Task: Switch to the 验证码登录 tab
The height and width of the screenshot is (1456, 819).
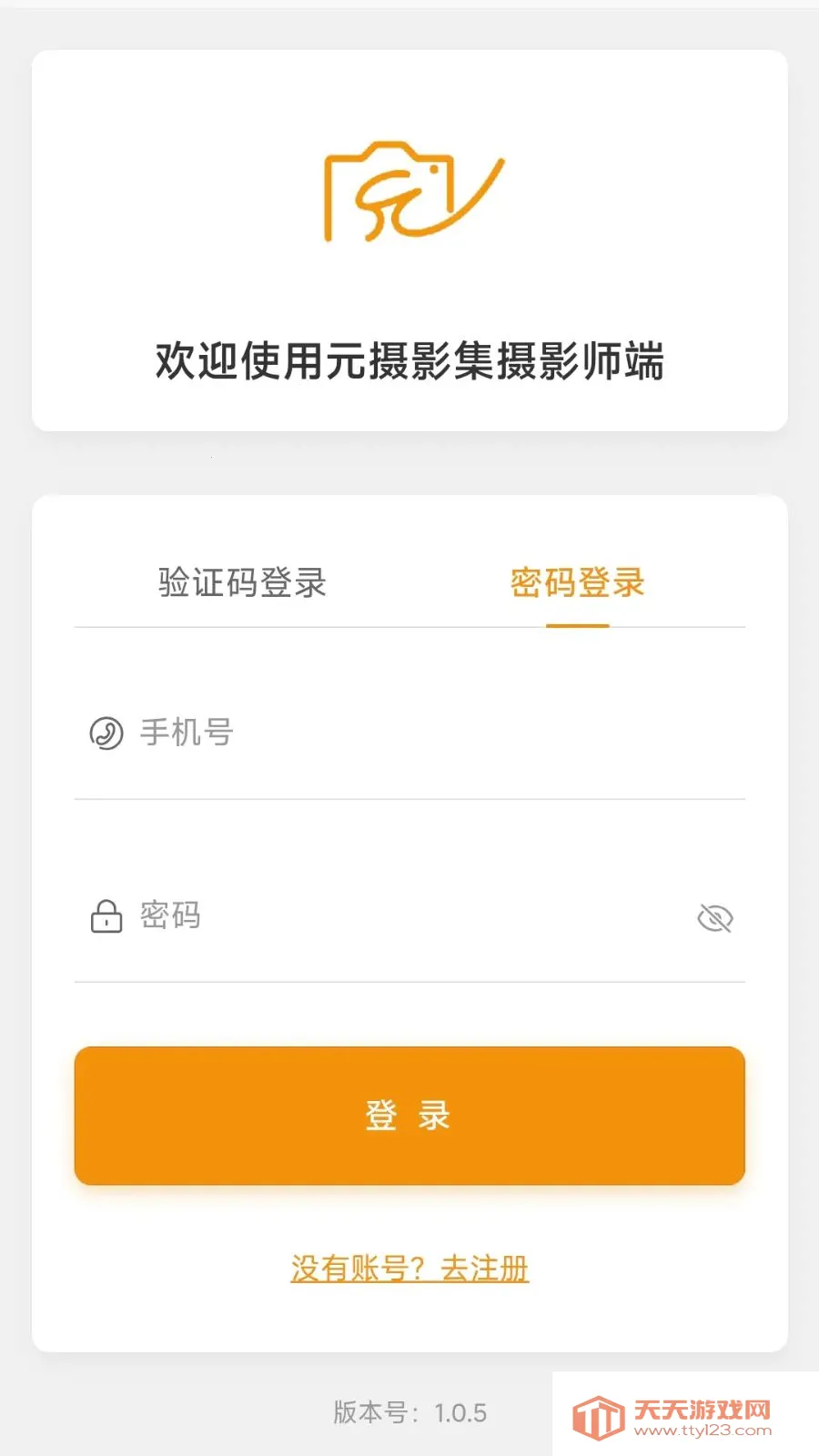Action: pos(243,582)
